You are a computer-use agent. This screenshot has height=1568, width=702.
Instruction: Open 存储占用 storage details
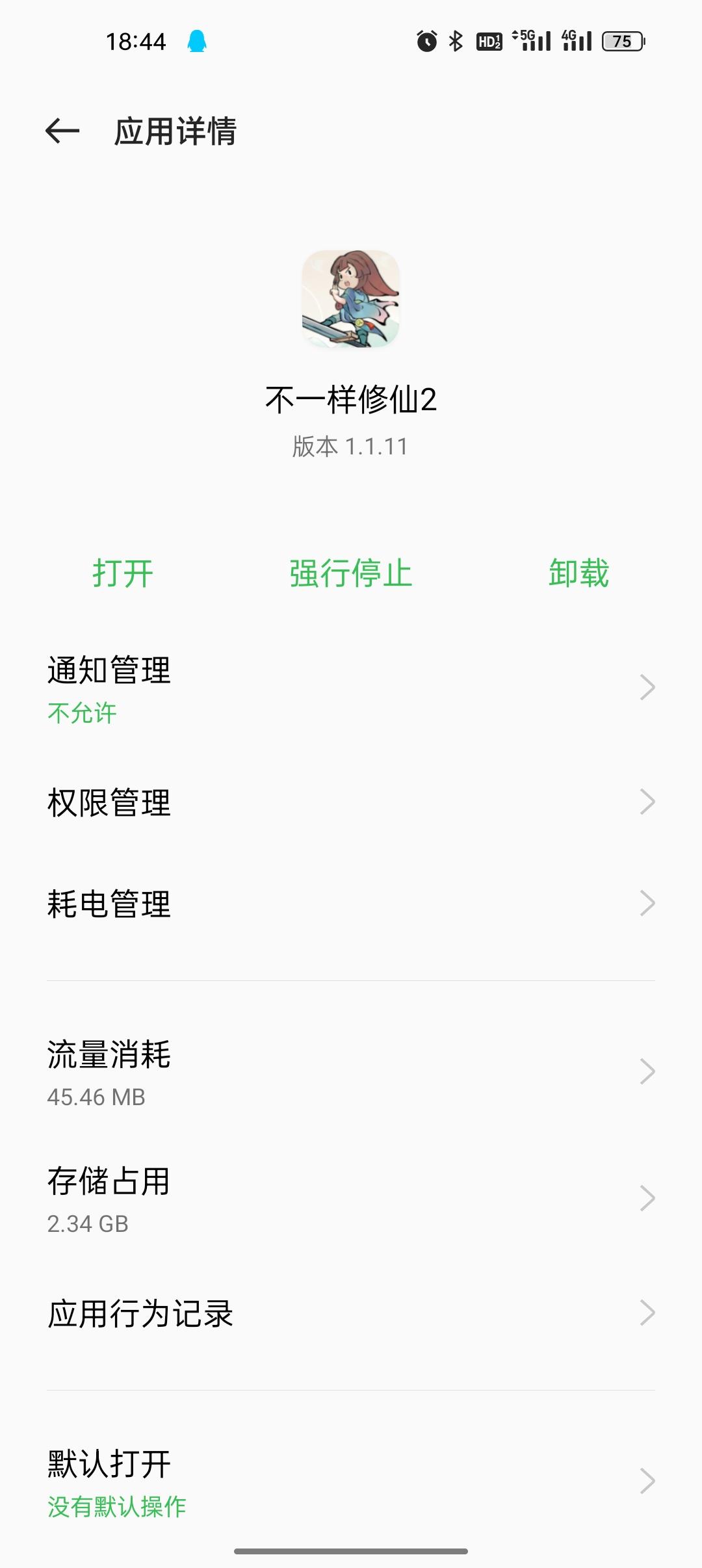pyautogui.click(x=351, y=1199)
